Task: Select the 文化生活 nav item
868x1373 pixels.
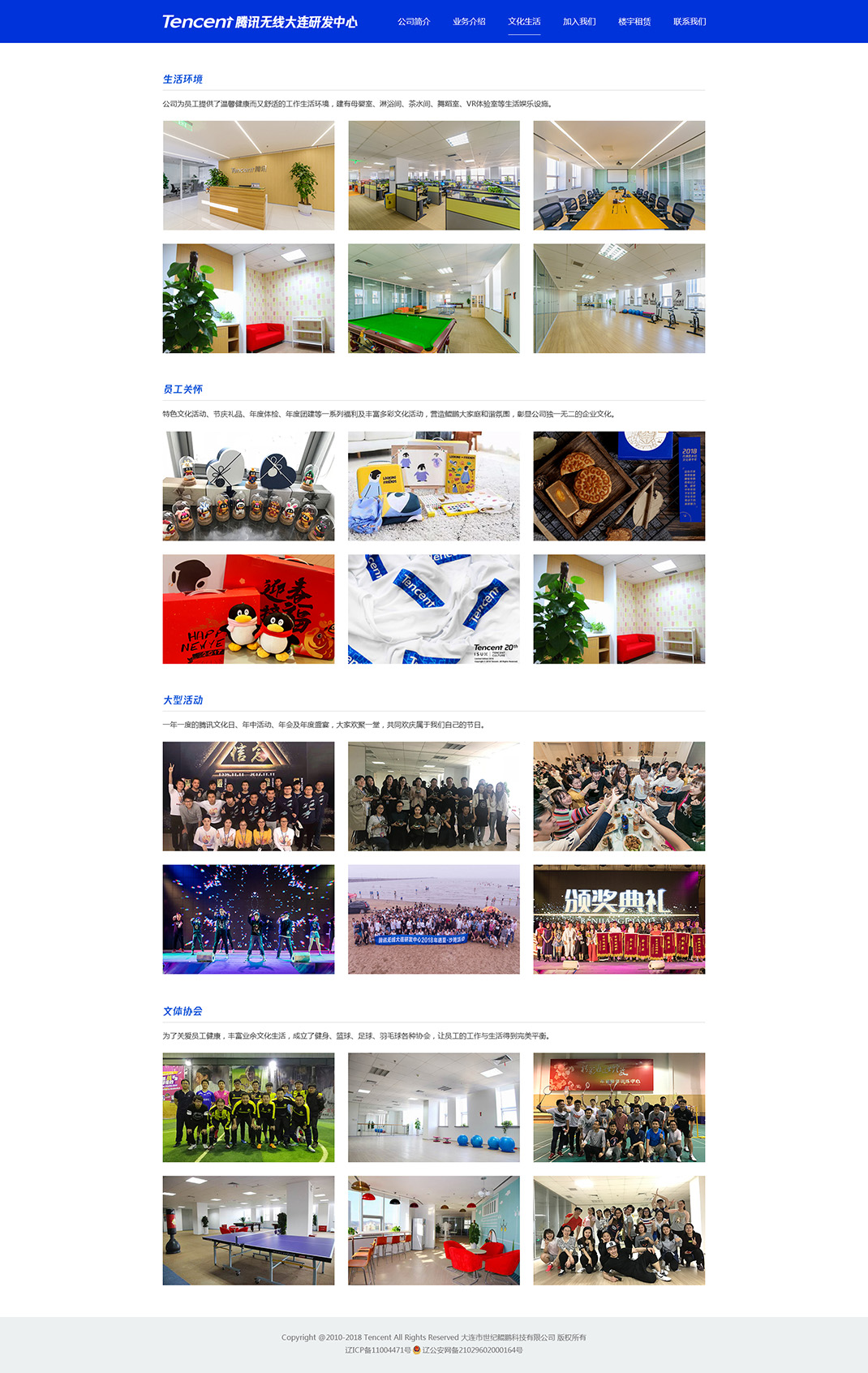Action: tap(524, 22)
